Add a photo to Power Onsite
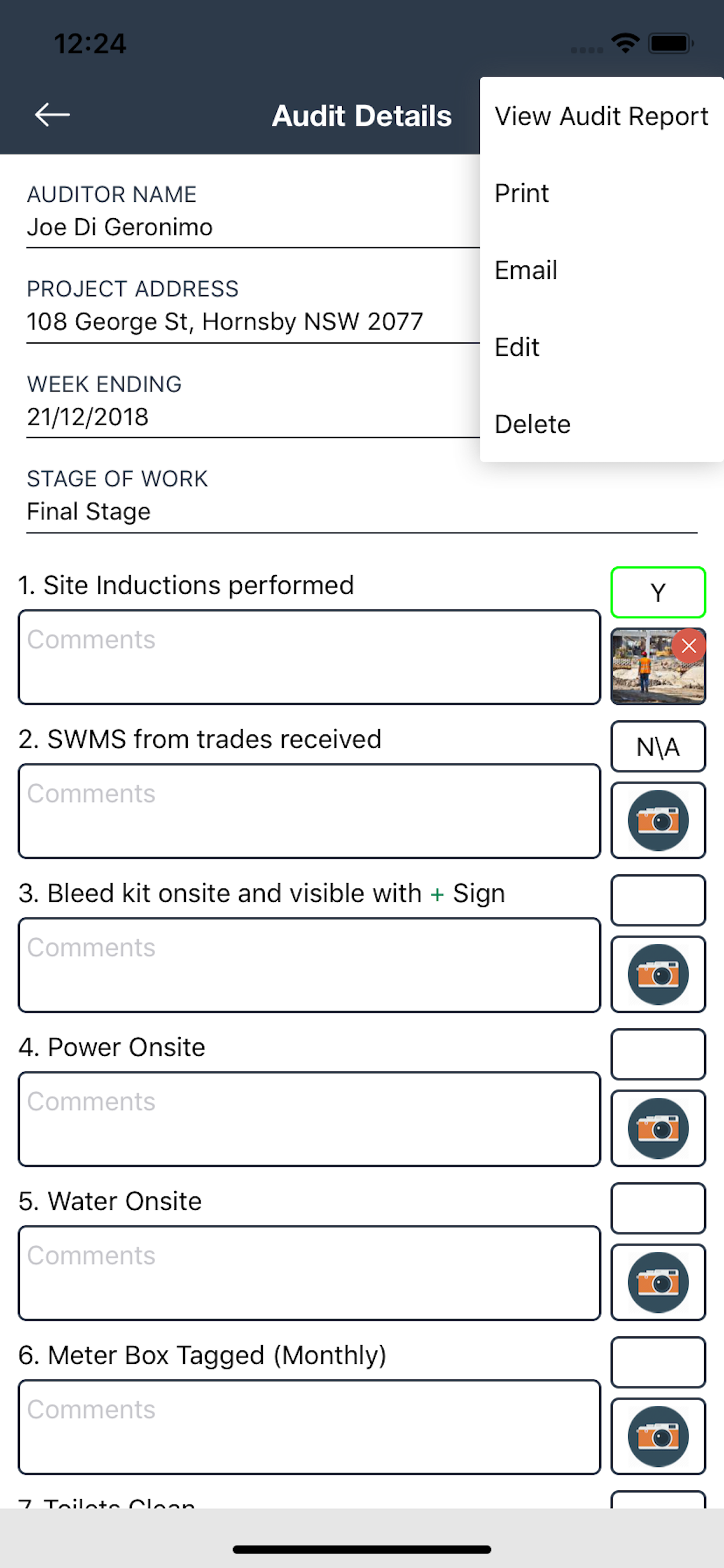This screenshot has width=724, height=1568. 658,1128
